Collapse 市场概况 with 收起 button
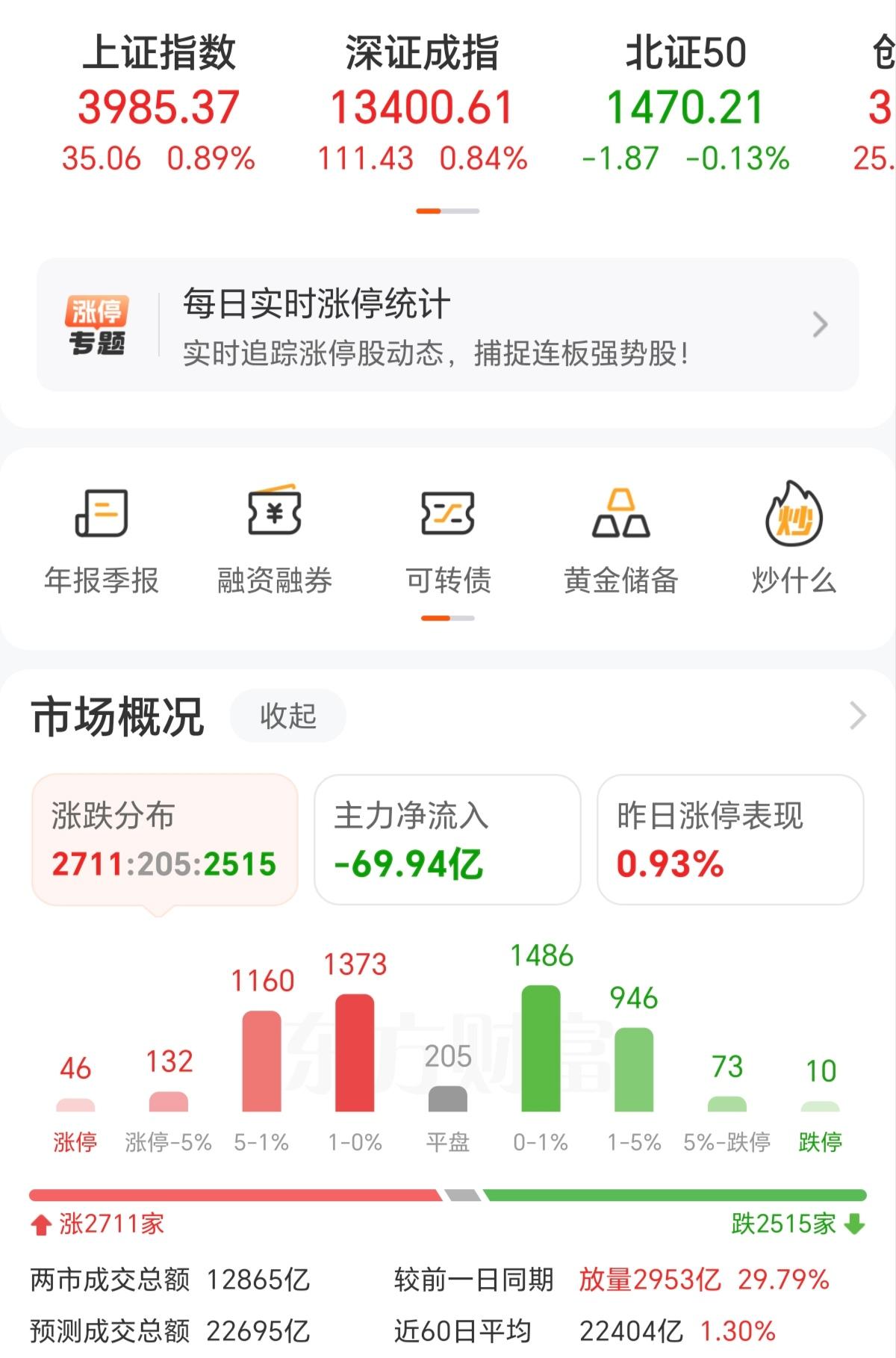Image resolution: width=896 pixels, height=1358 pixels. tap(288, 716)
